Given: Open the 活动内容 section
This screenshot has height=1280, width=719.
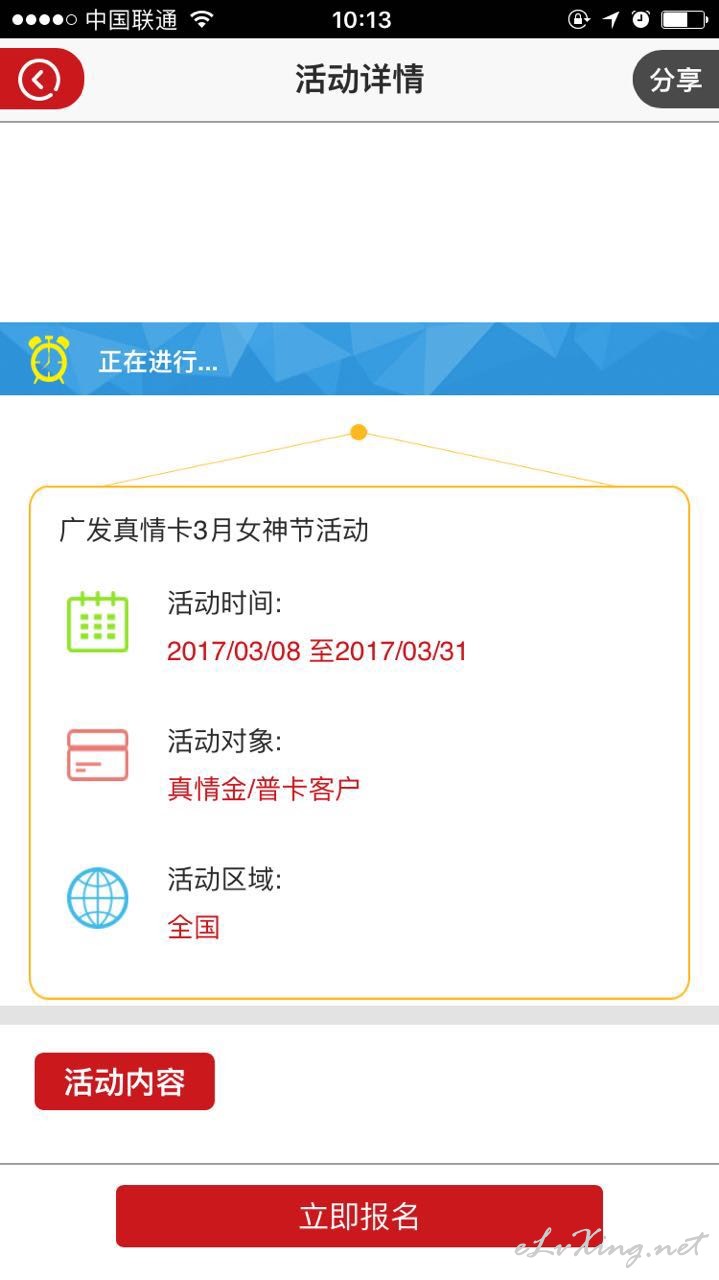Looking at the screenshot, I should [x=125, y=1082].
